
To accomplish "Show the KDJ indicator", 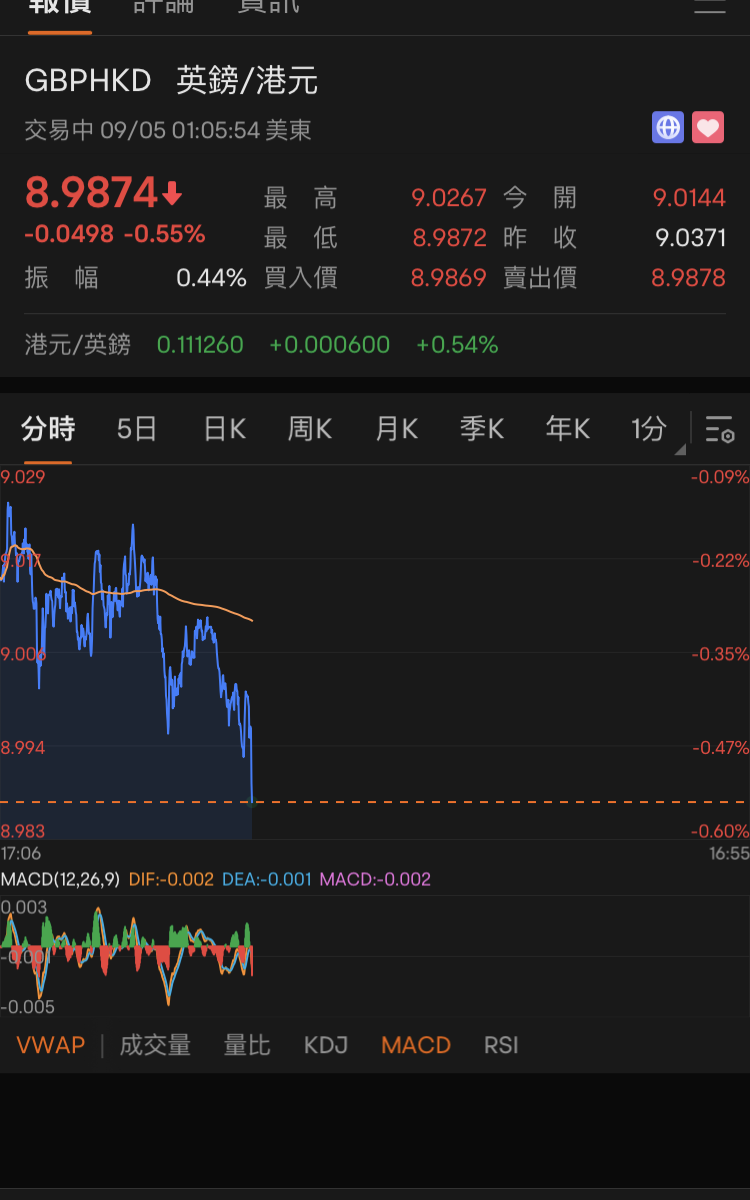I will click(326, 1046).
